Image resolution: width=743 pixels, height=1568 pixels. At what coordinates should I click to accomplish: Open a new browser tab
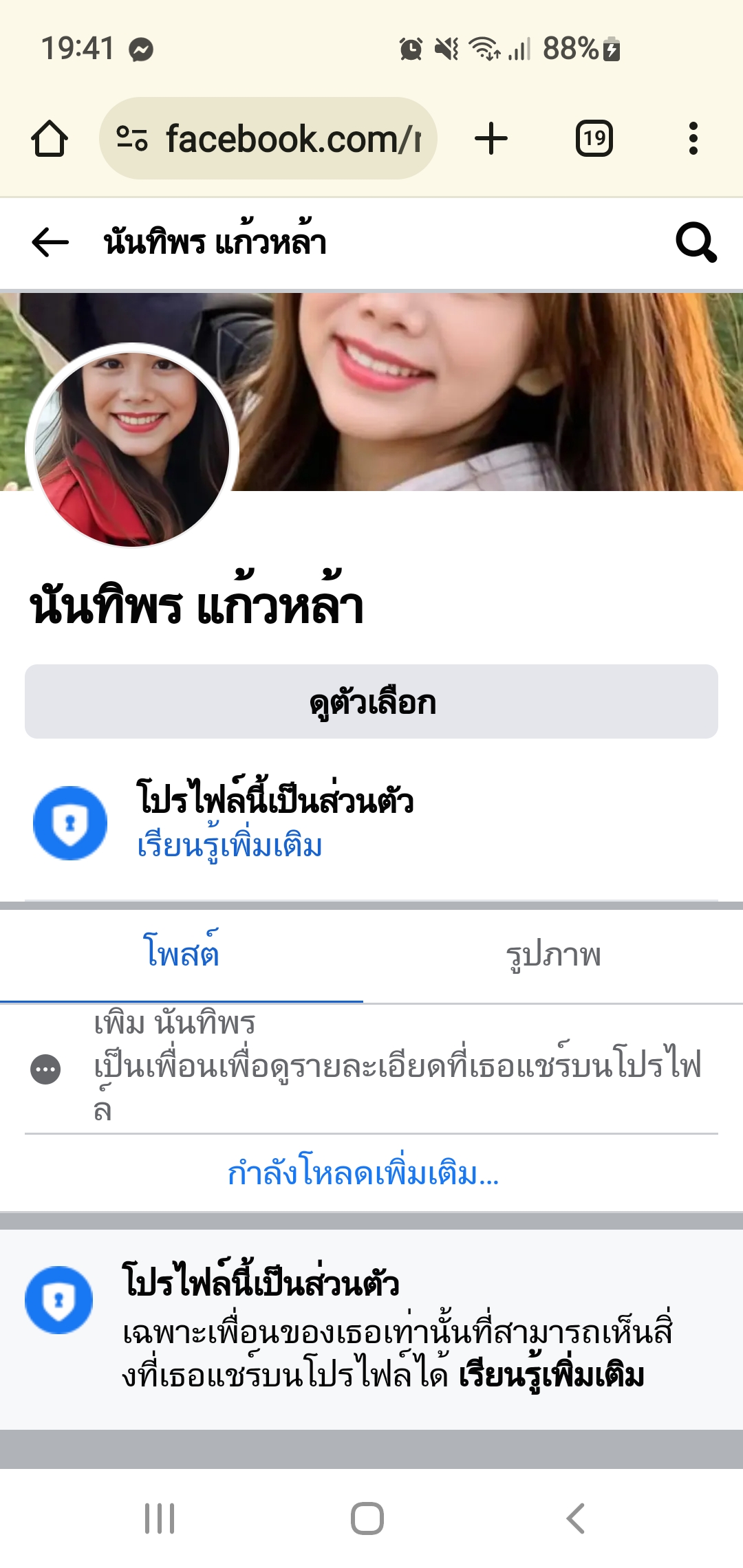491,139
